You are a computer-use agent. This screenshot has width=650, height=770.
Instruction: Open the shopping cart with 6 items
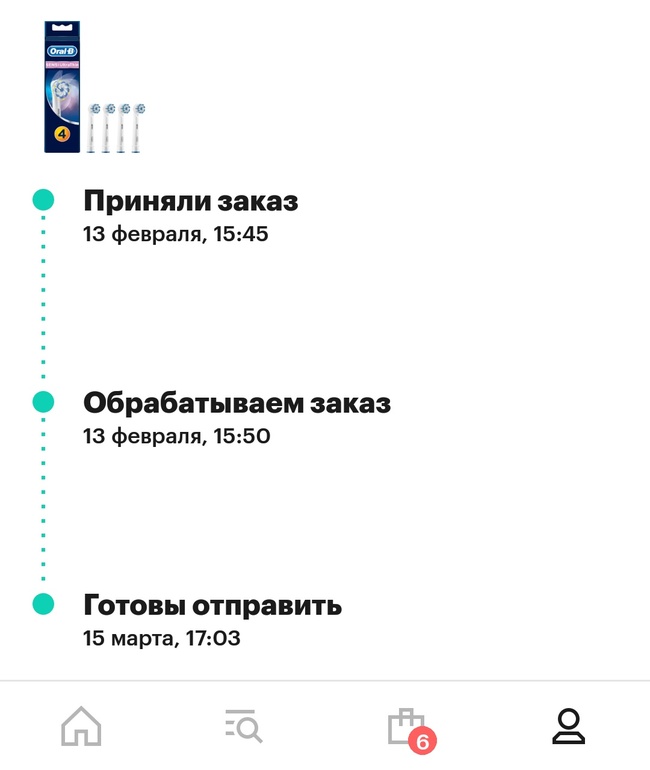pyautogui.click(x=407, y=728)
